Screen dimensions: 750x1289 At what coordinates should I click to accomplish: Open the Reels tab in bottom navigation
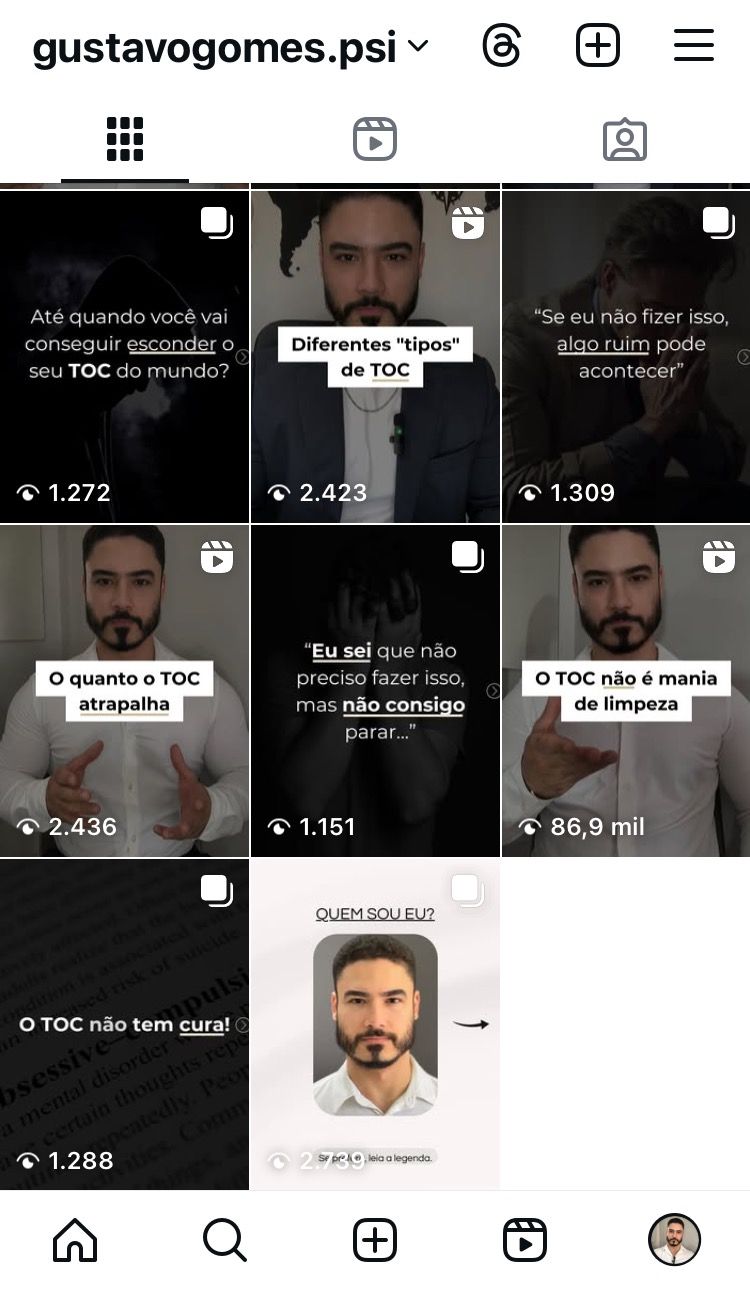(x=525, y=1241)
